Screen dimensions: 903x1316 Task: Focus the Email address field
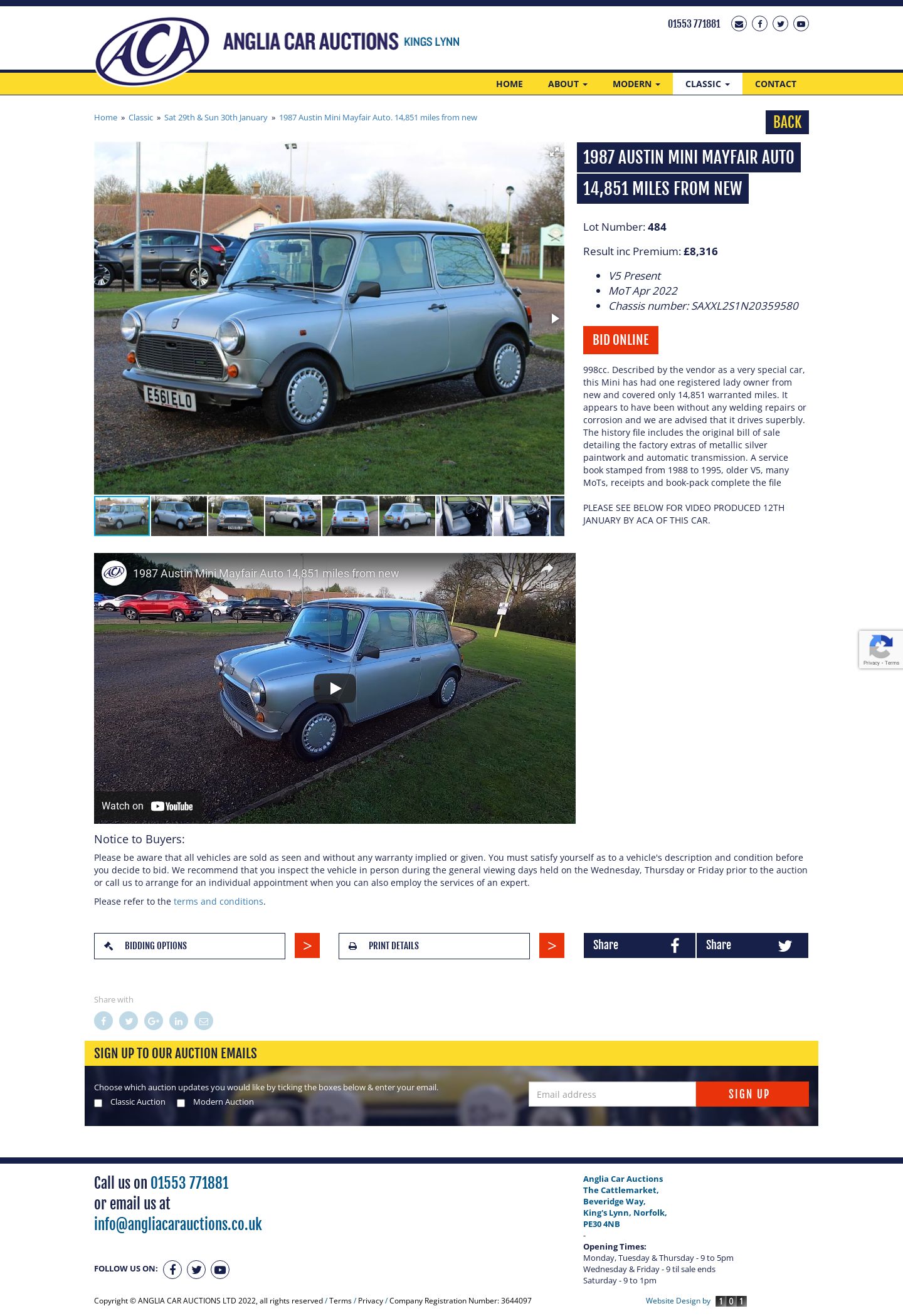click(x=611, y=1095)
